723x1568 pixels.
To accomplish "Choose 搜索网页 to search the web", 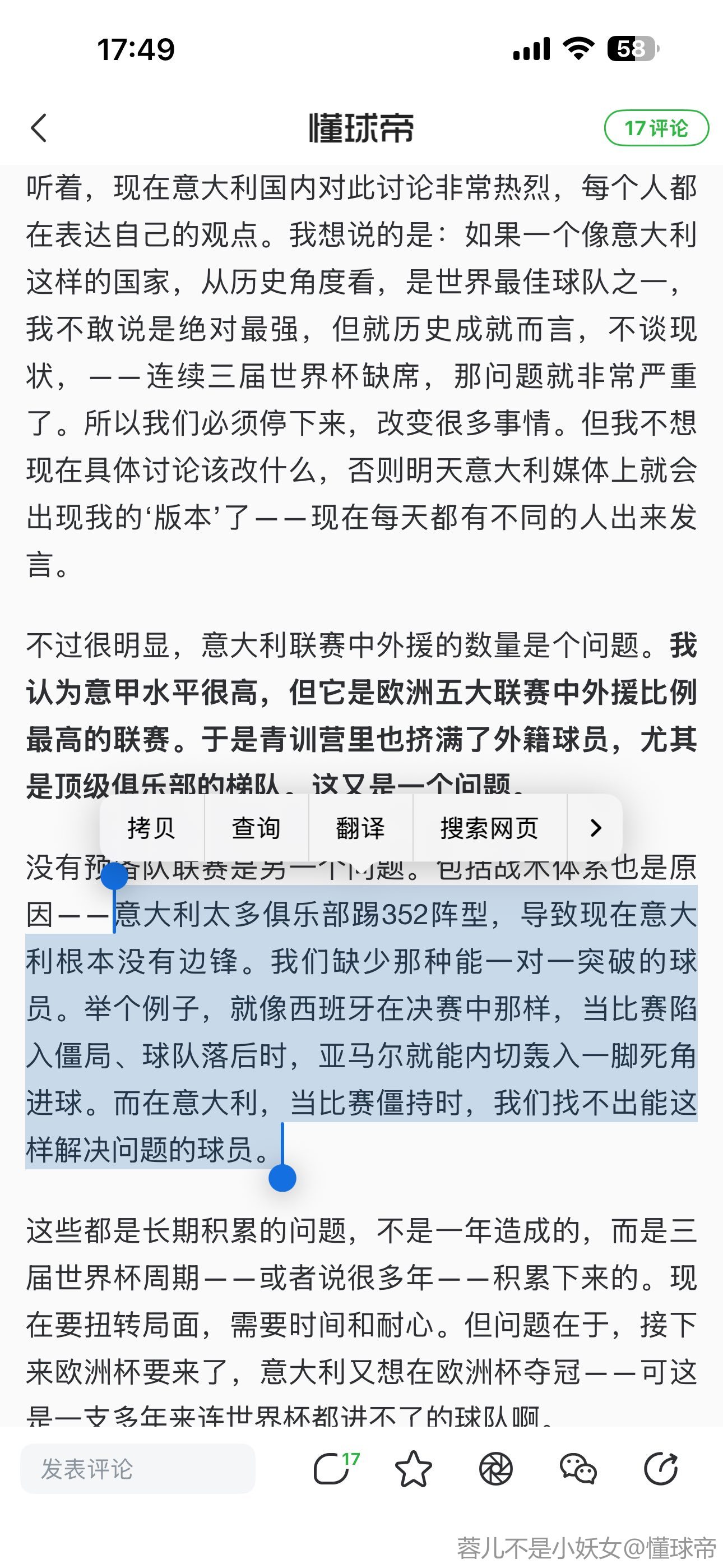I will pyautogui.click(x=489, y=828).
